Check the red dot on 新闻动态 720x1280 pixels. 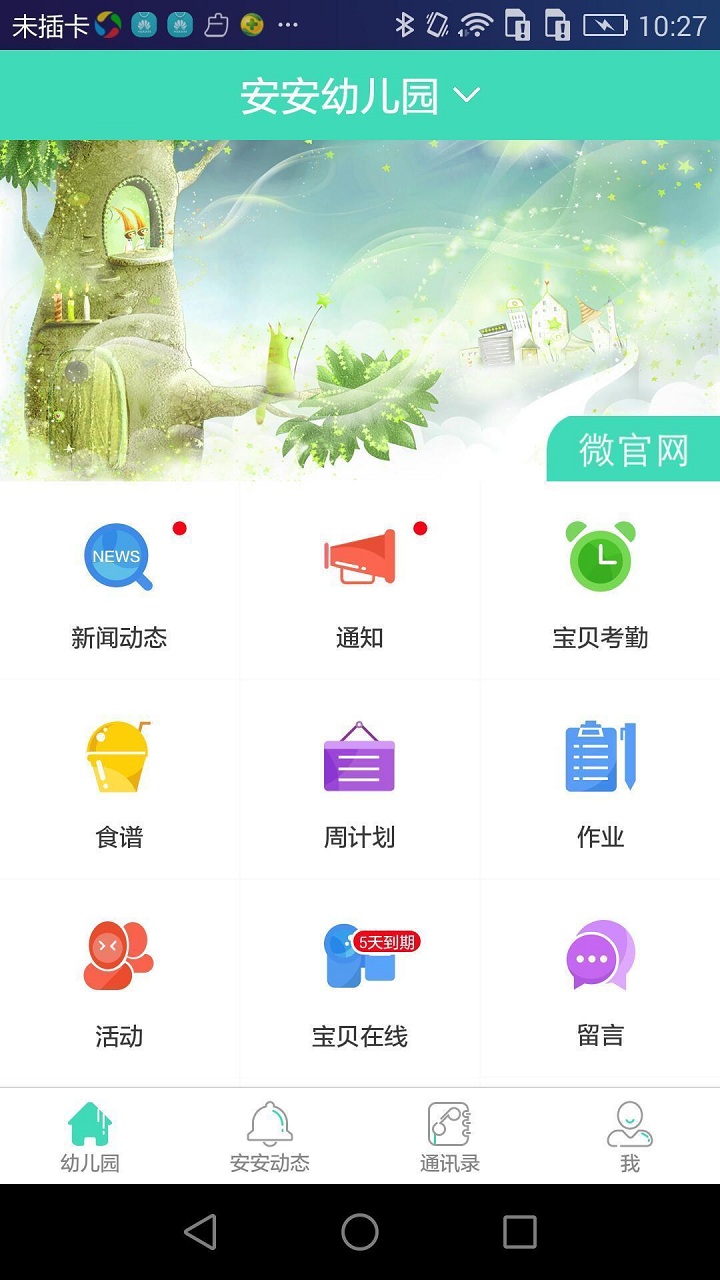180,527
